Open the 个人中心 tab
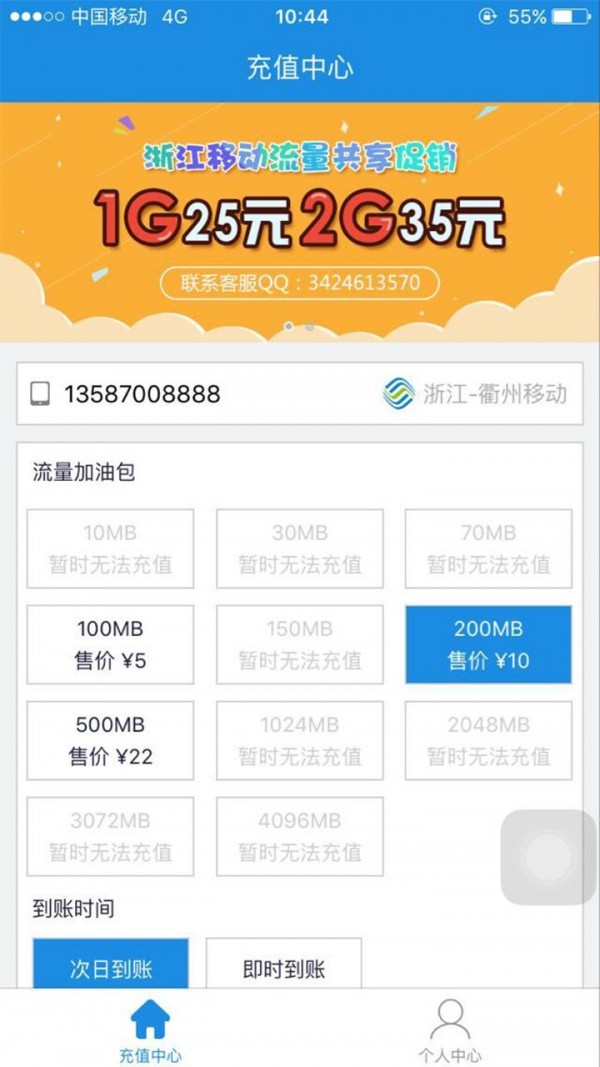Image resolution: width=600 pixels, height=1067 pixels. pos(450,1030)
